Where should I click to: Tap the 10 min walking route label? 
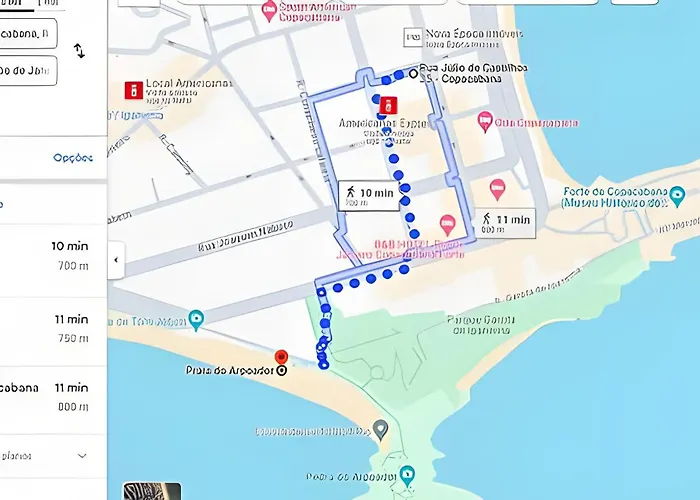click(368, 195)
